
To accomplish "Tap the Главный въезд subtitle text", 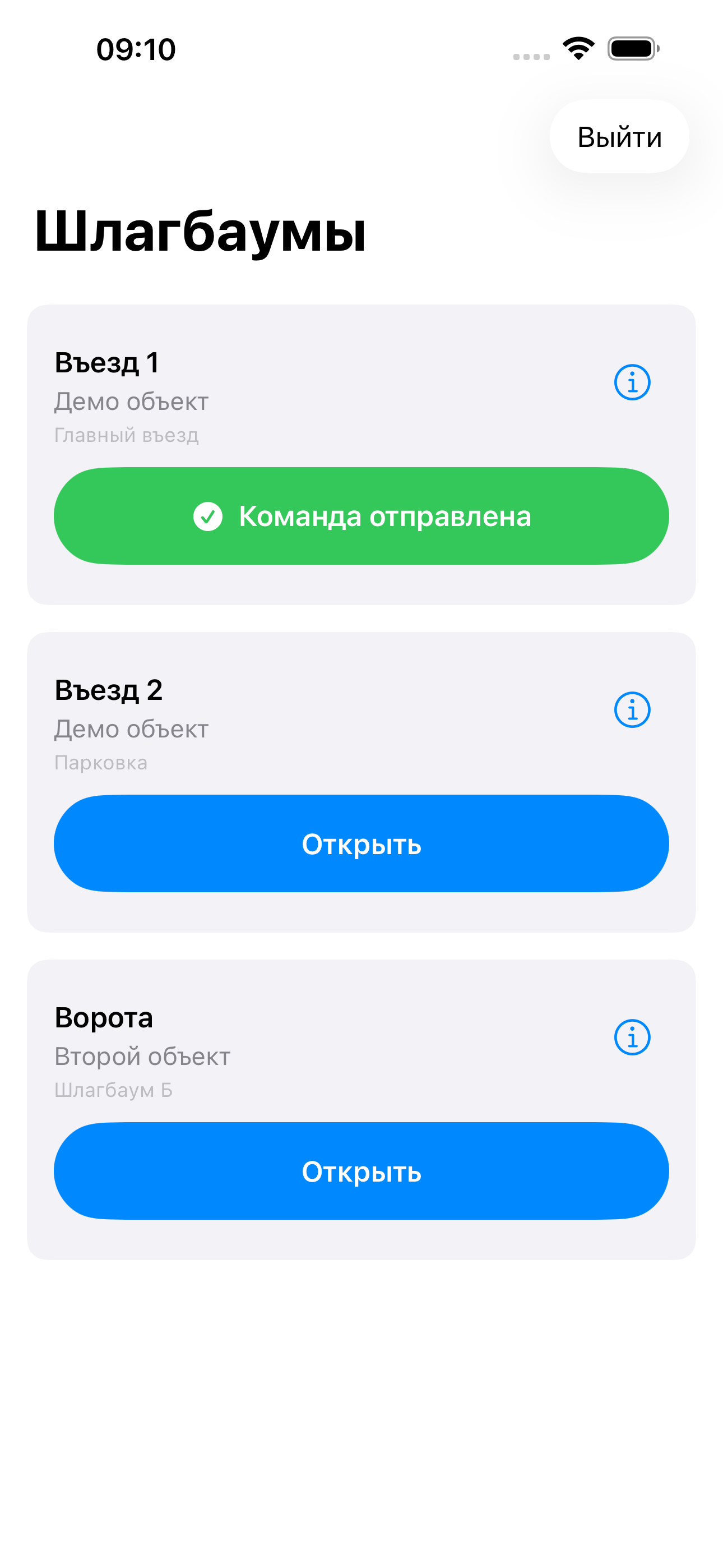I will 127,435.
